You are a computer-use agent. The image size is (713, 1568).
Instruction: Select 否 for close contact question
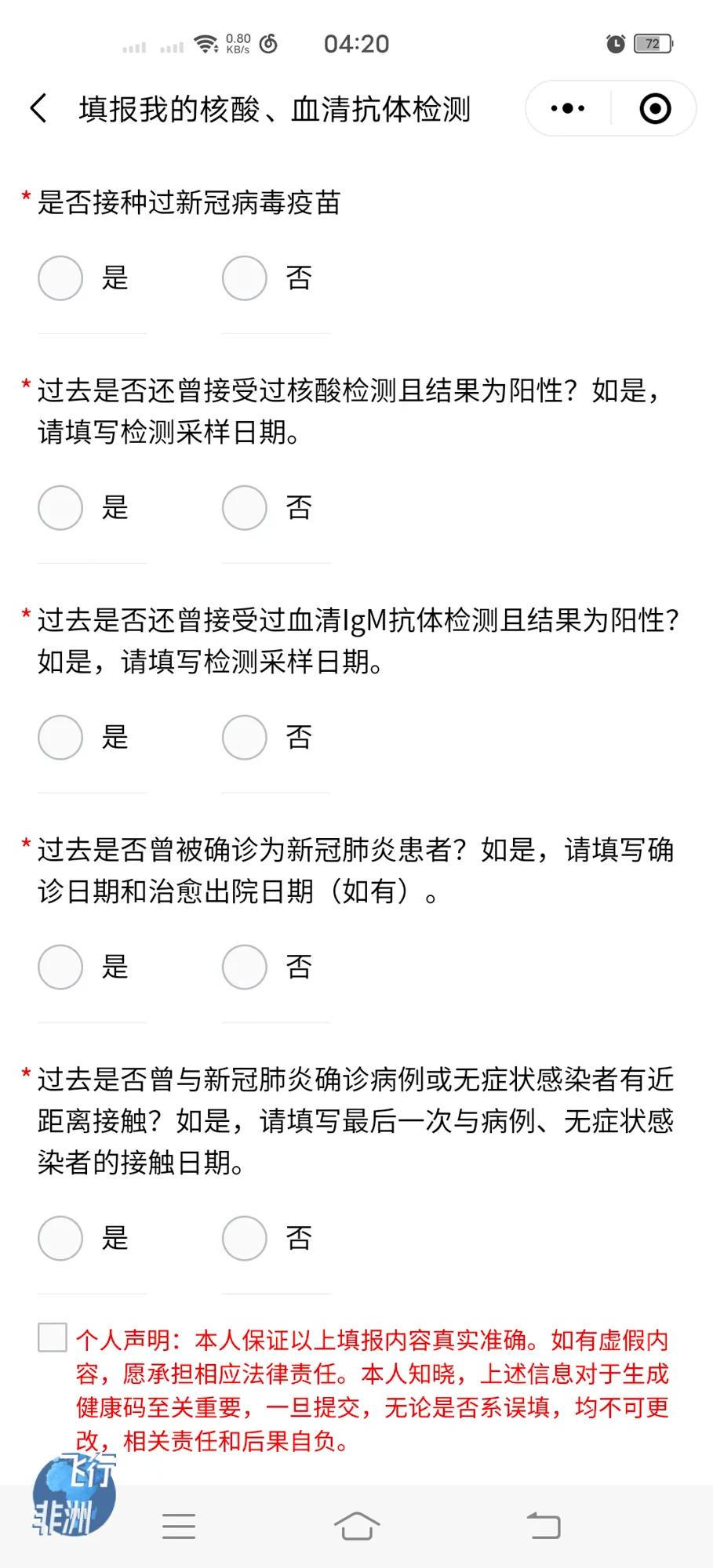(243, 1239)
